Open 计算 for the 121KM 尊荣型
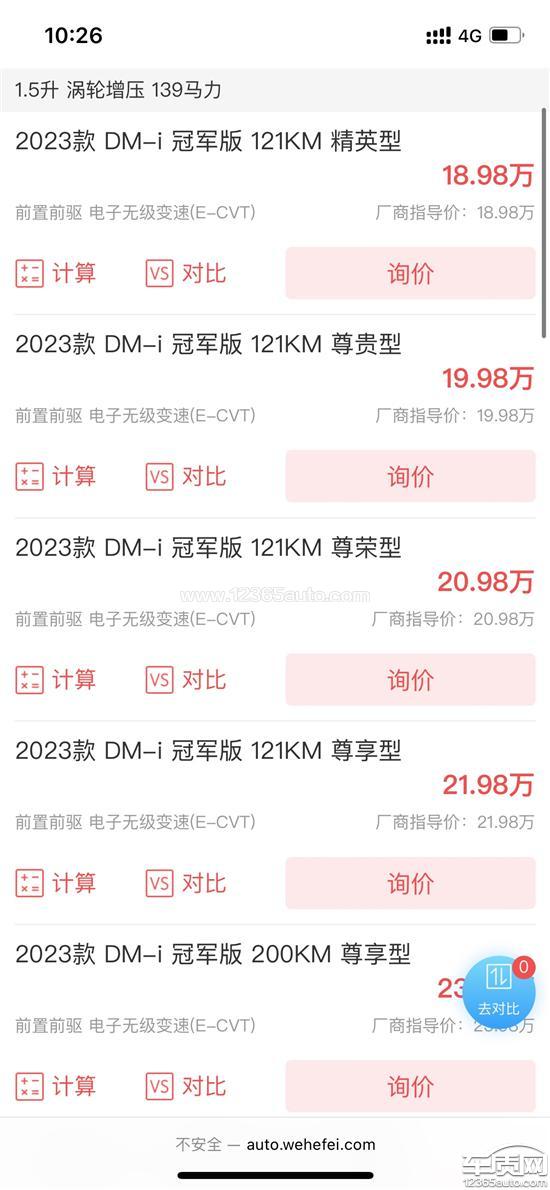This screenshot has height=1190, width=550. pyautogui.click(x=56, y=680)
